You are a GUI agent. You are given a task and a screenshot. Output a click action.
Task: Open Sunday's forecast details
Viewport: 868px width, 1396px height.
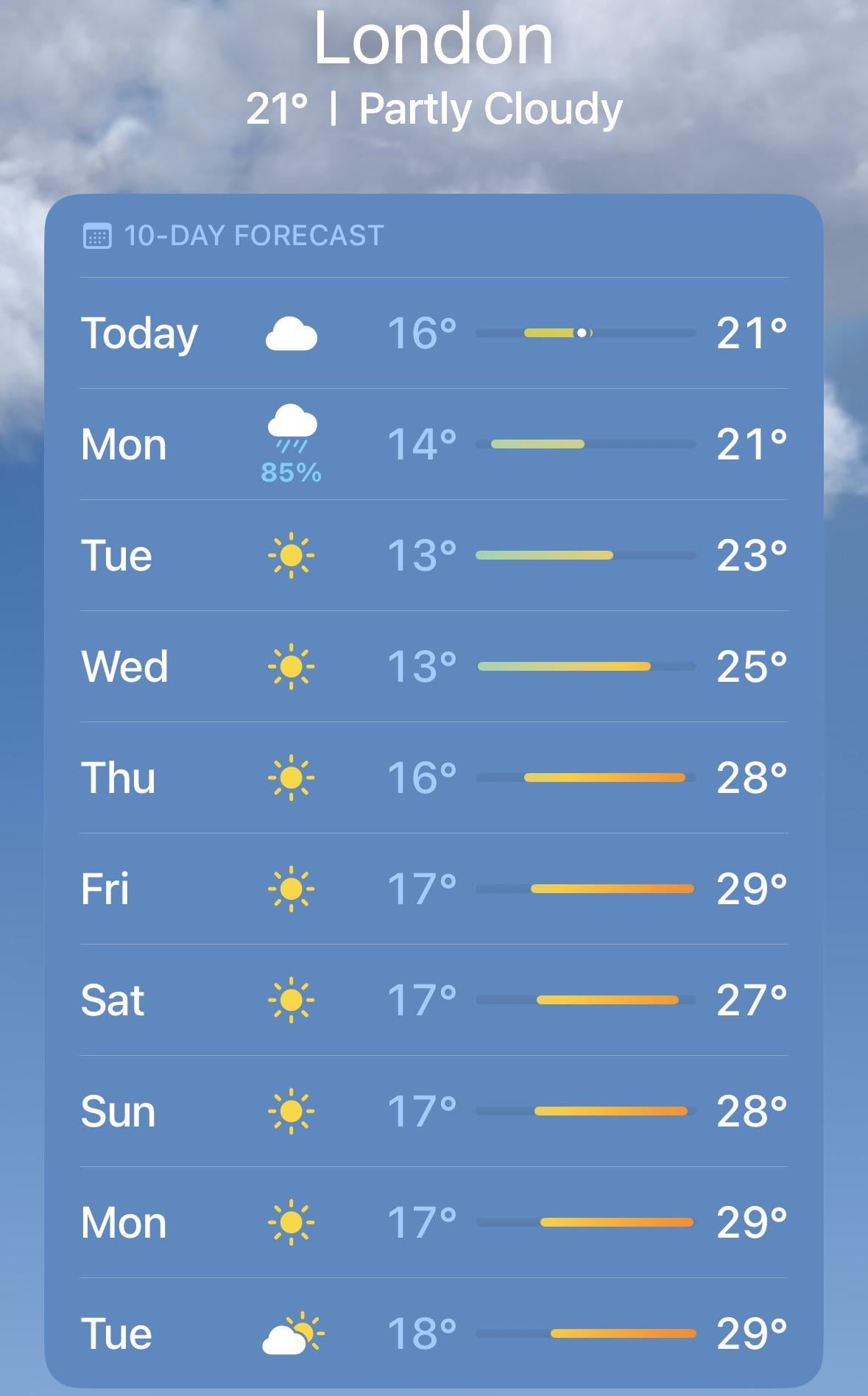434,1111
